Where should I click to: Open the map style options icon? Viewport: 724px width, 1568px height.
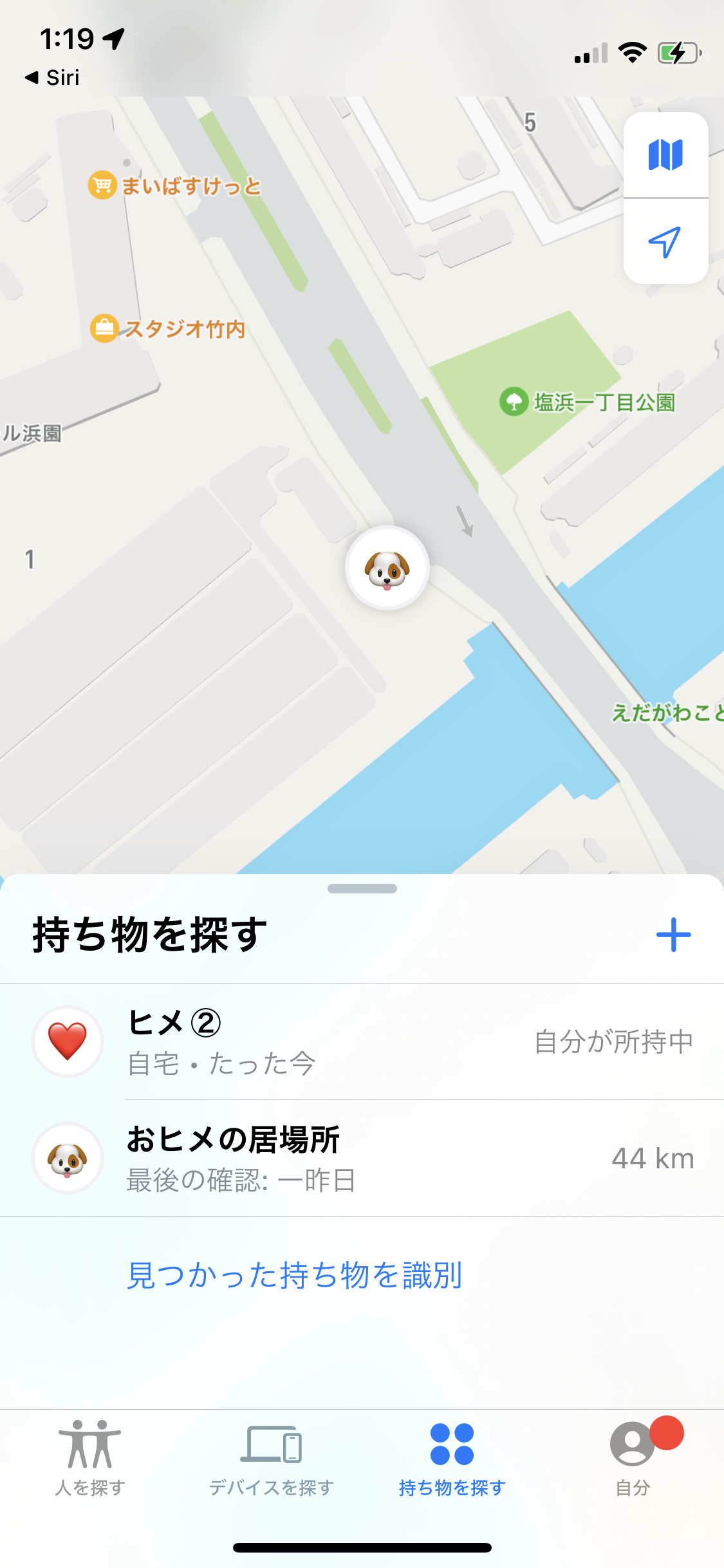tap(665, 155)
